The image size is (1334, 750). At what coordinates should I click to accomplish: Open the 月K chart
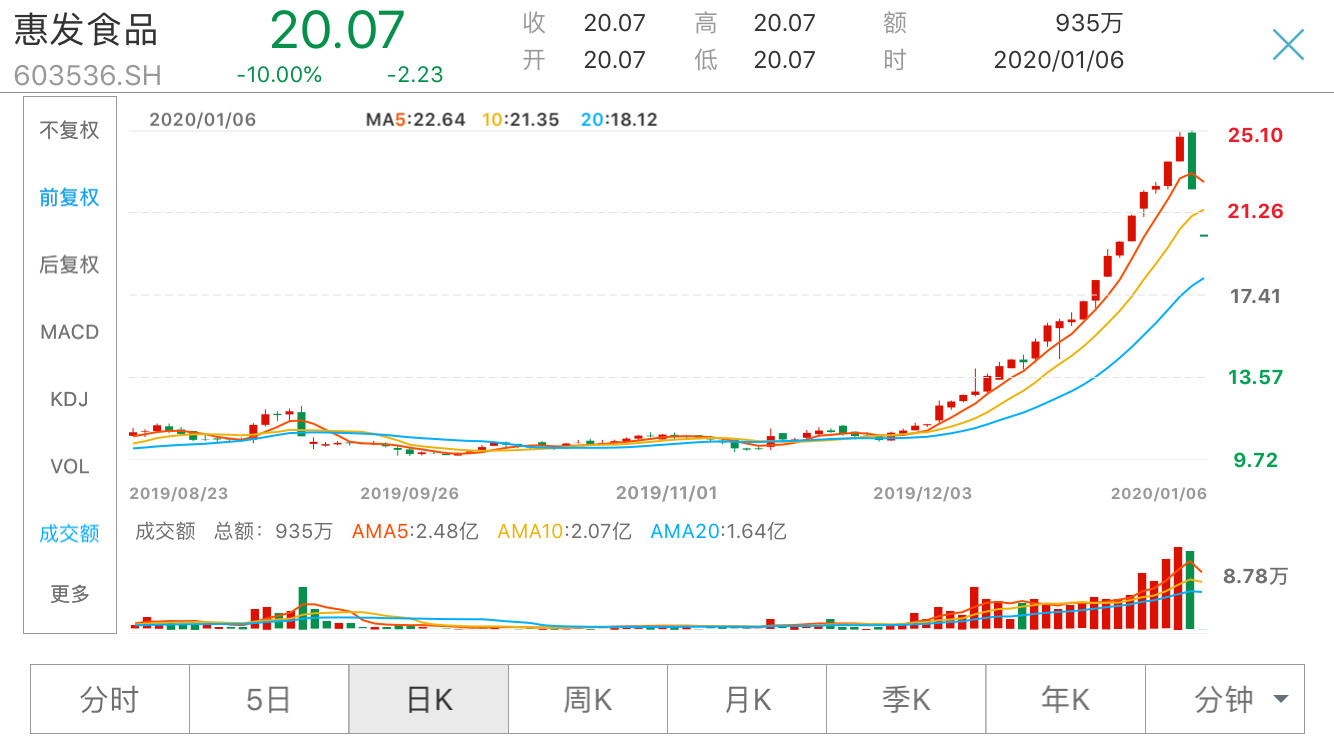747,699
